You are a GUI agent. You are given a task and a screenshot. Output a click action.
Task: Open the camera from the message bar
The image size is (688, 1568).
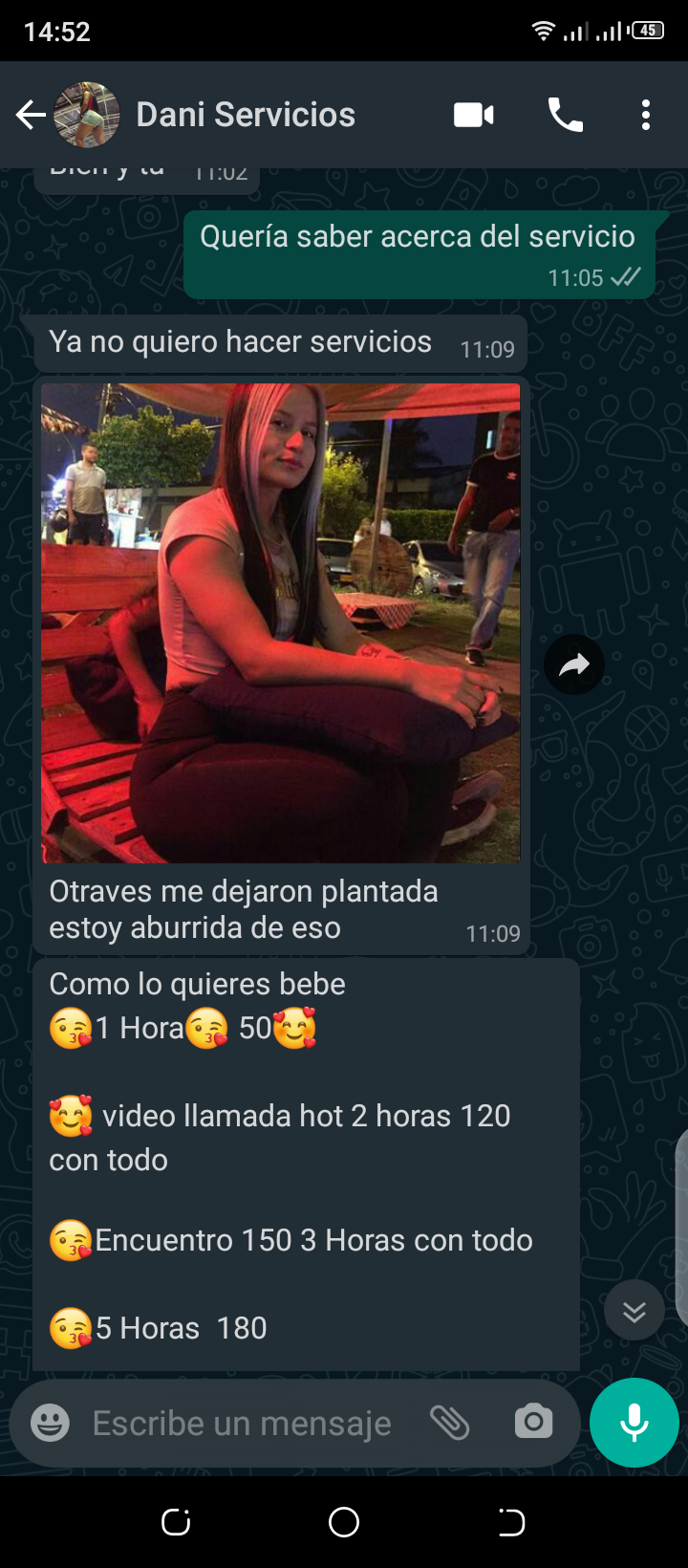[x=533, y=1424]
